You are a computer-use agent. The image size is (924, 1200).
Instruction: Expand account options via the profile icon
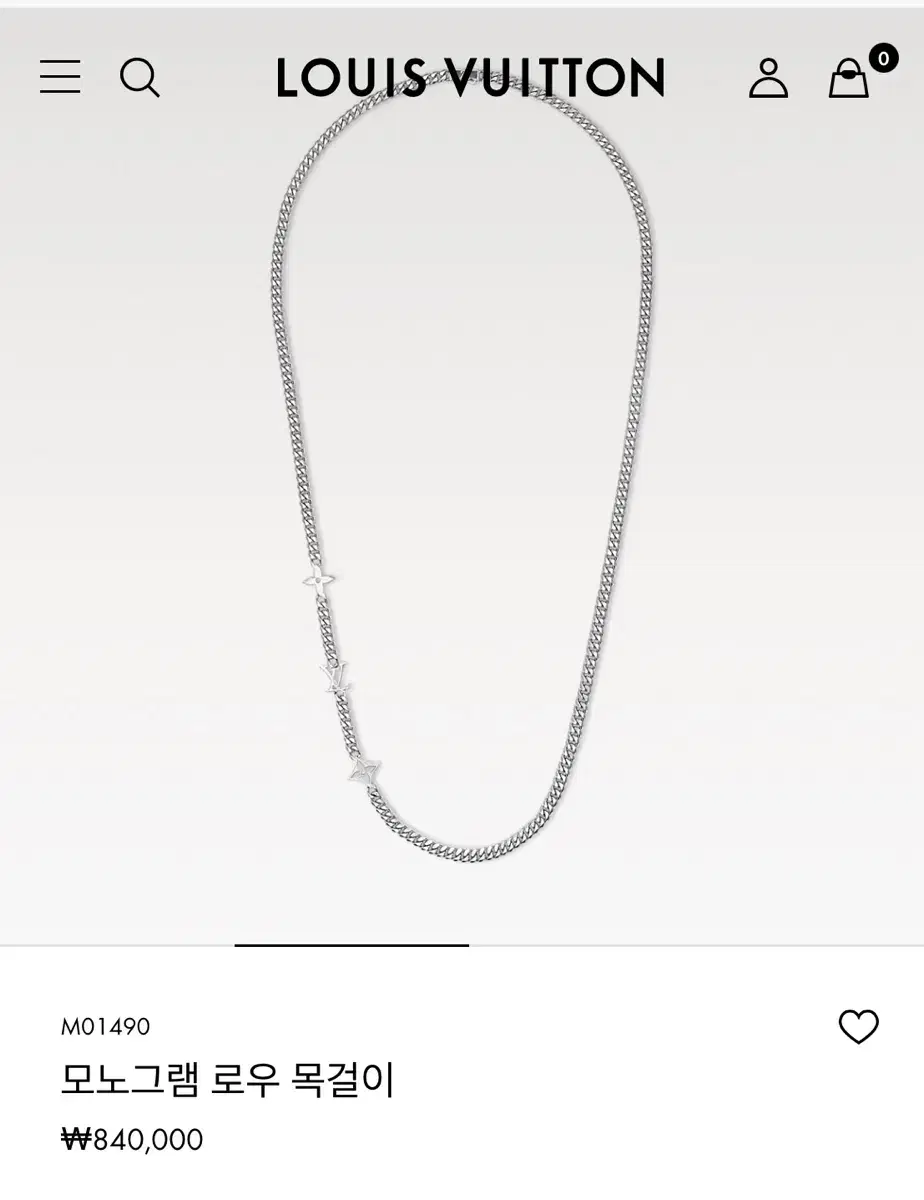(x=769, y=78)
